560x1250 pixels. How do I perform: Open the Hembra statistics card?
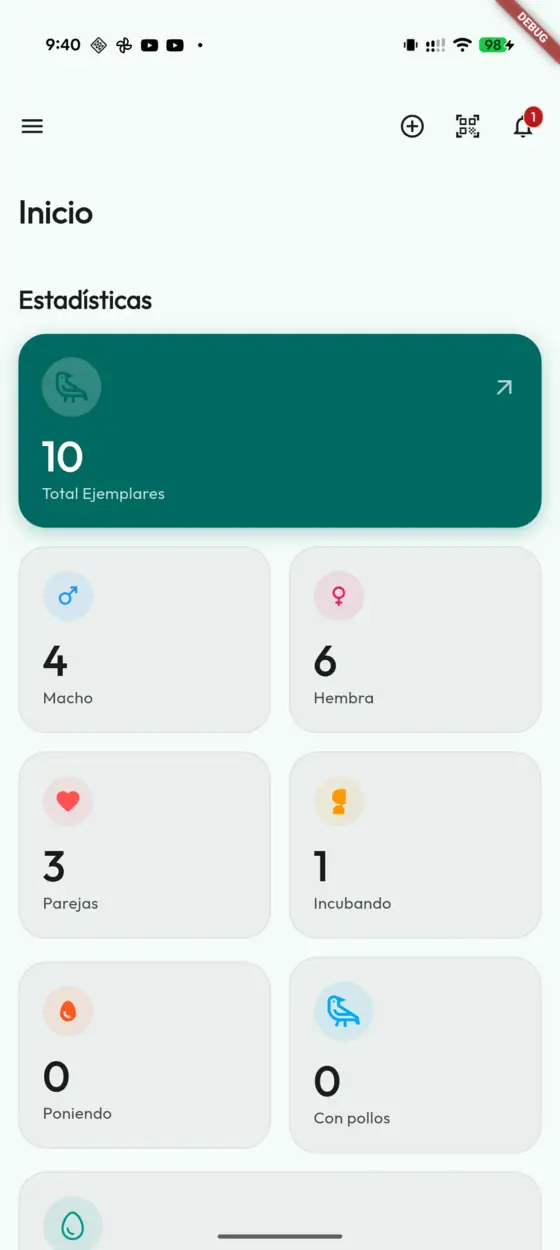point(415,640)
